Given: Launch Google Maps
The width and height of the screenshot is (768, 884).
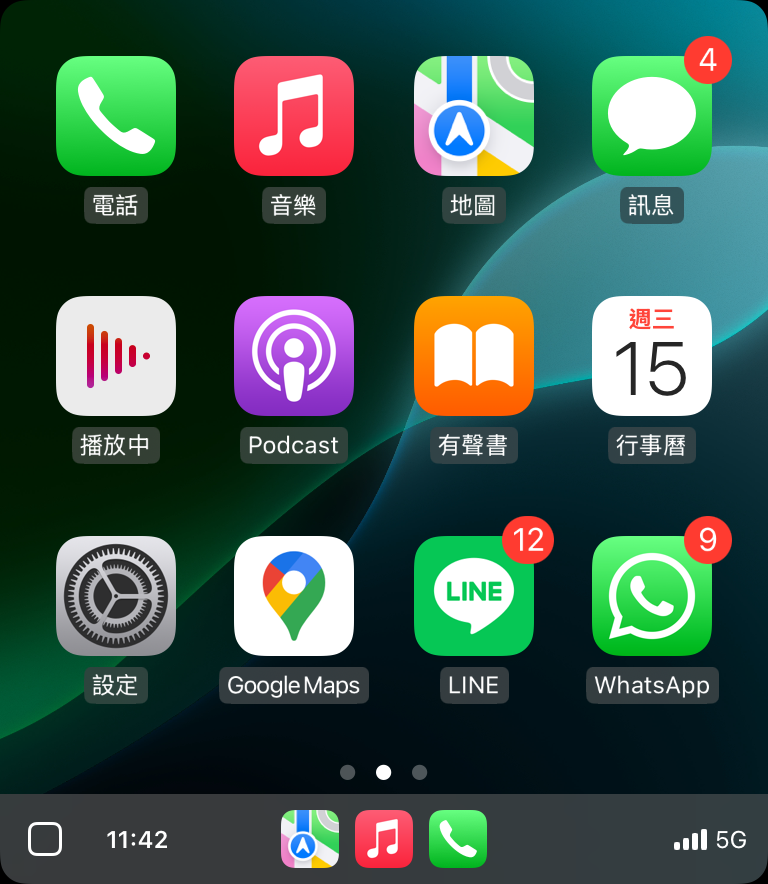Looking at the screenshot, I should point(293,596).
